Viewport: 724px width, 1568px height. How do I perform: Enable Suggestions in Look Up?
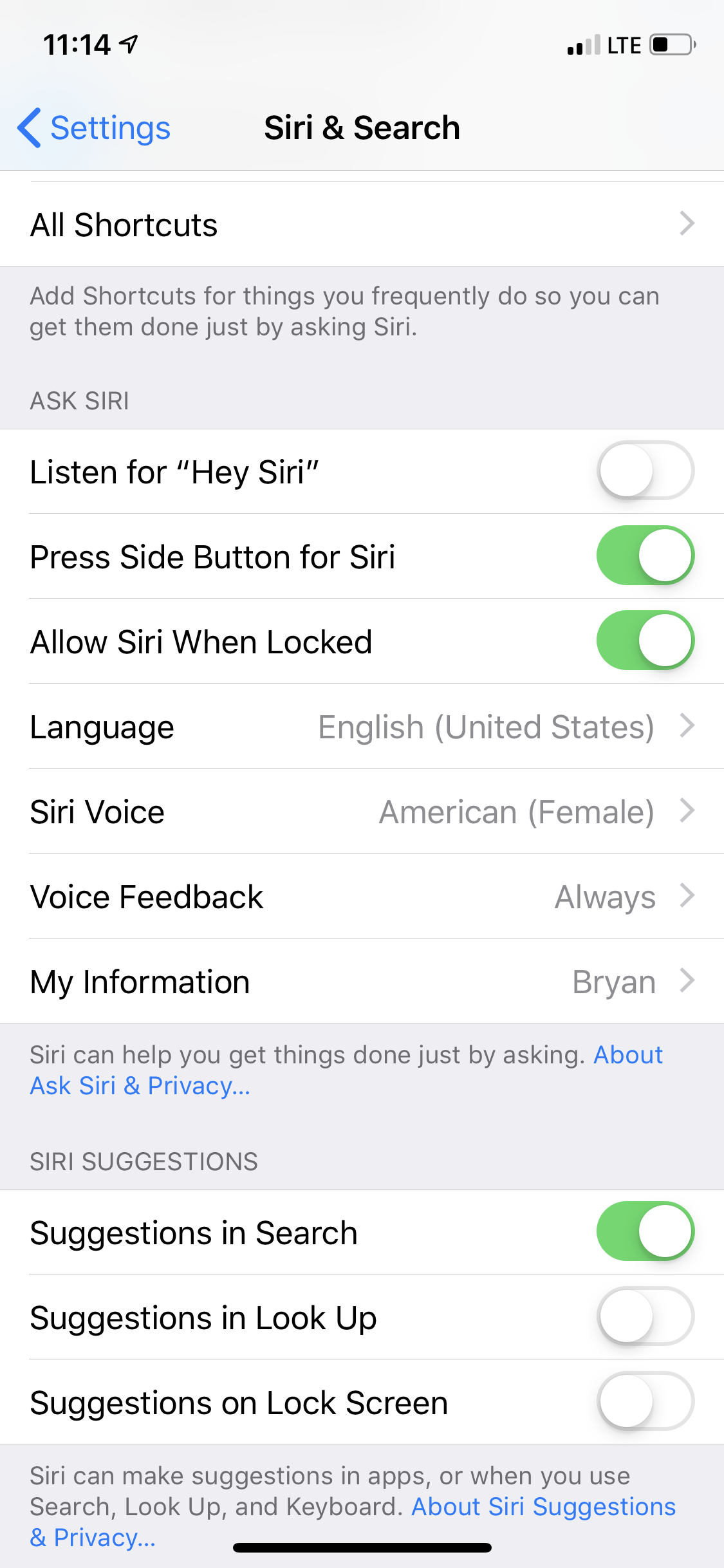[645, 1317]
